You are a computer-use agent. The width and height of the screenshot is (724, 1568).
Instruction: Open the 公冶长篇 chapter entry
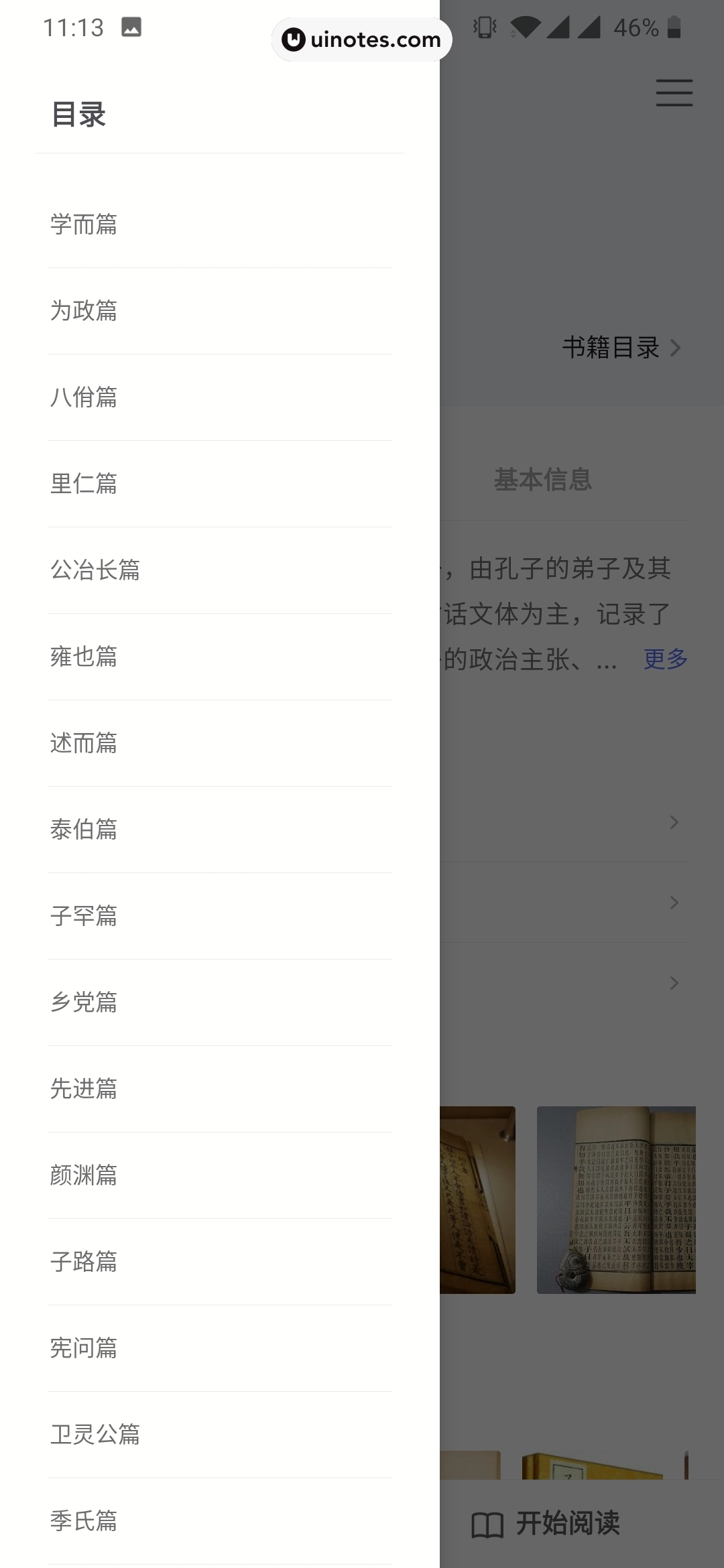[x=97, y=570]
